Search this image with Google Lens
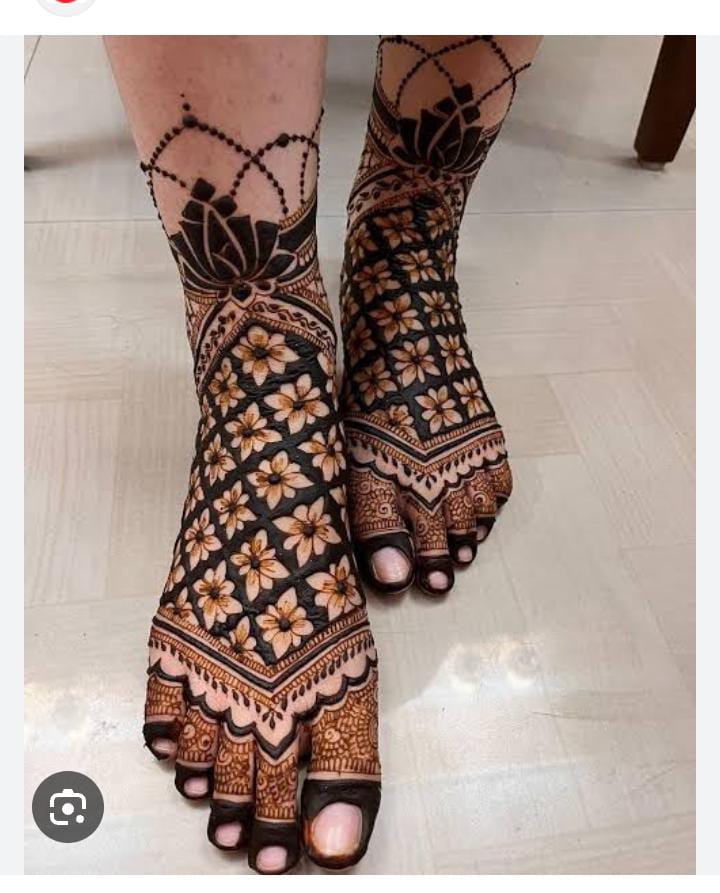This screenshot has width=720, height=893. pos(68,806)
